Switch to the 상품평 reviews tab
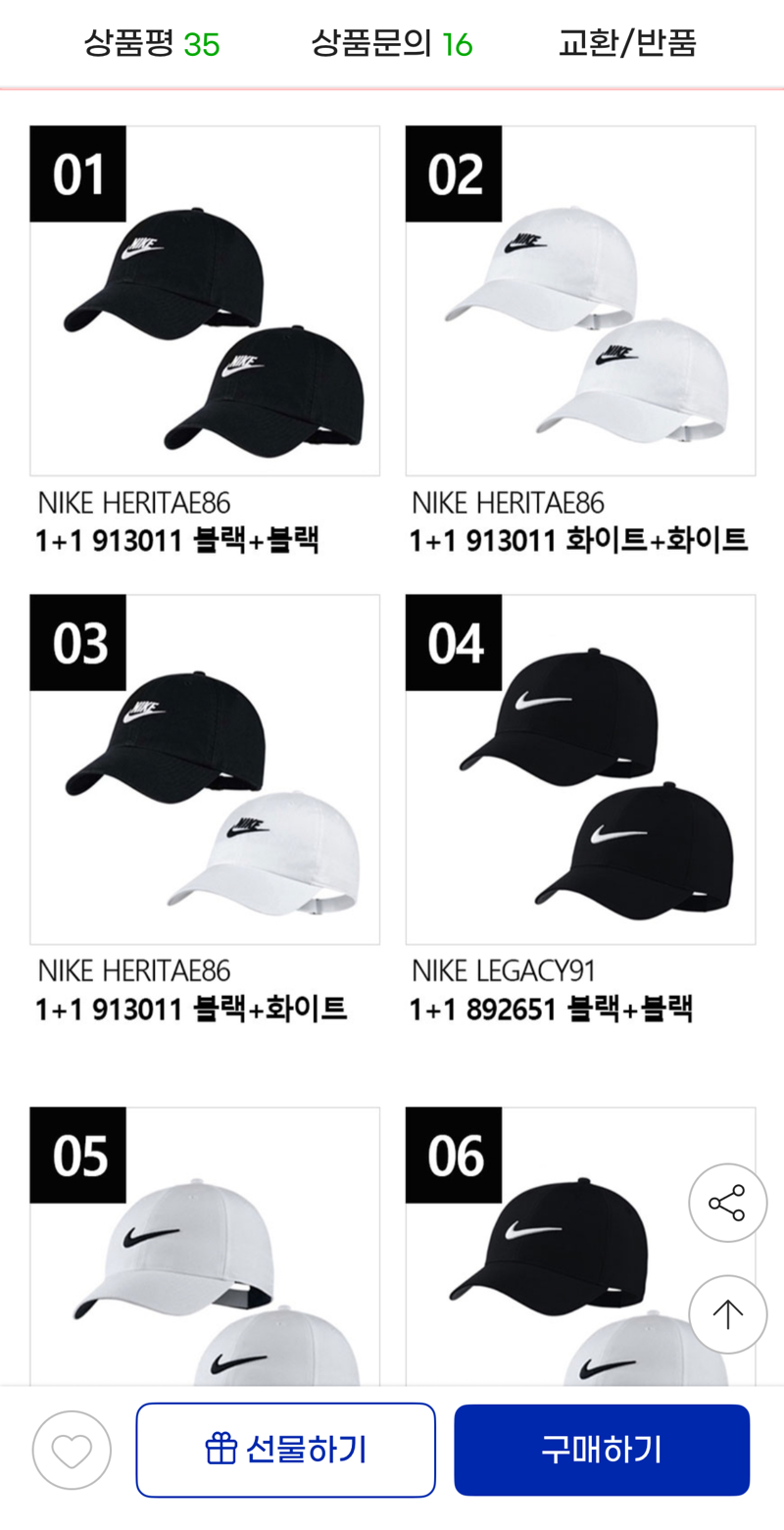 coord(151,43)
